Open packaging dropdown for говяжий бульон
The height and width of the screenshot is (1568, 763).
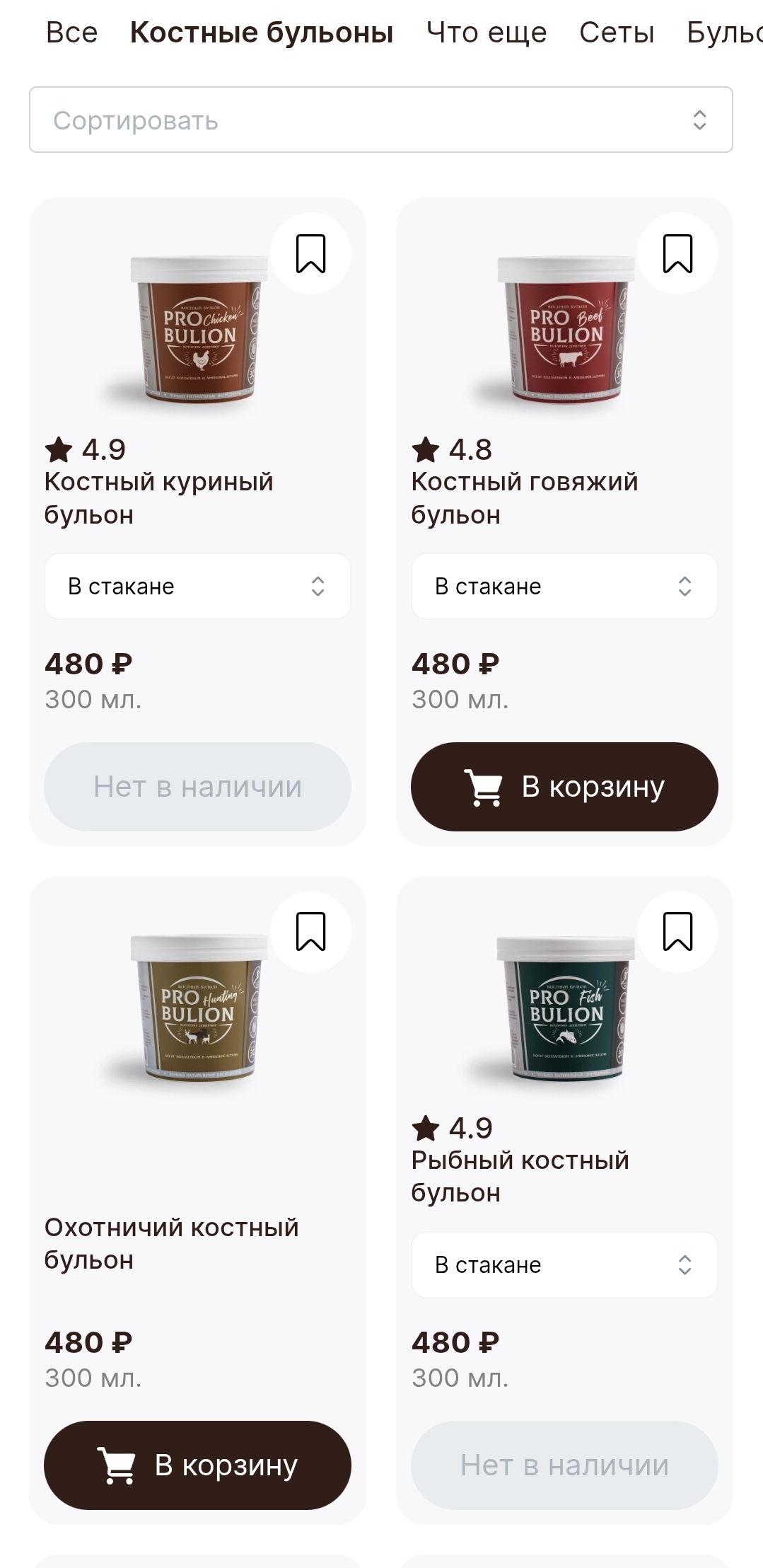click(564, 587)
